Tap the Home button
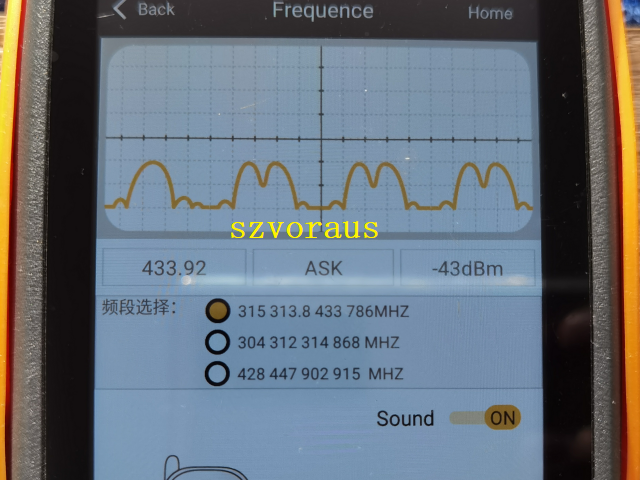The width and height of the screenshot is (640, 480). coord(490,12)
